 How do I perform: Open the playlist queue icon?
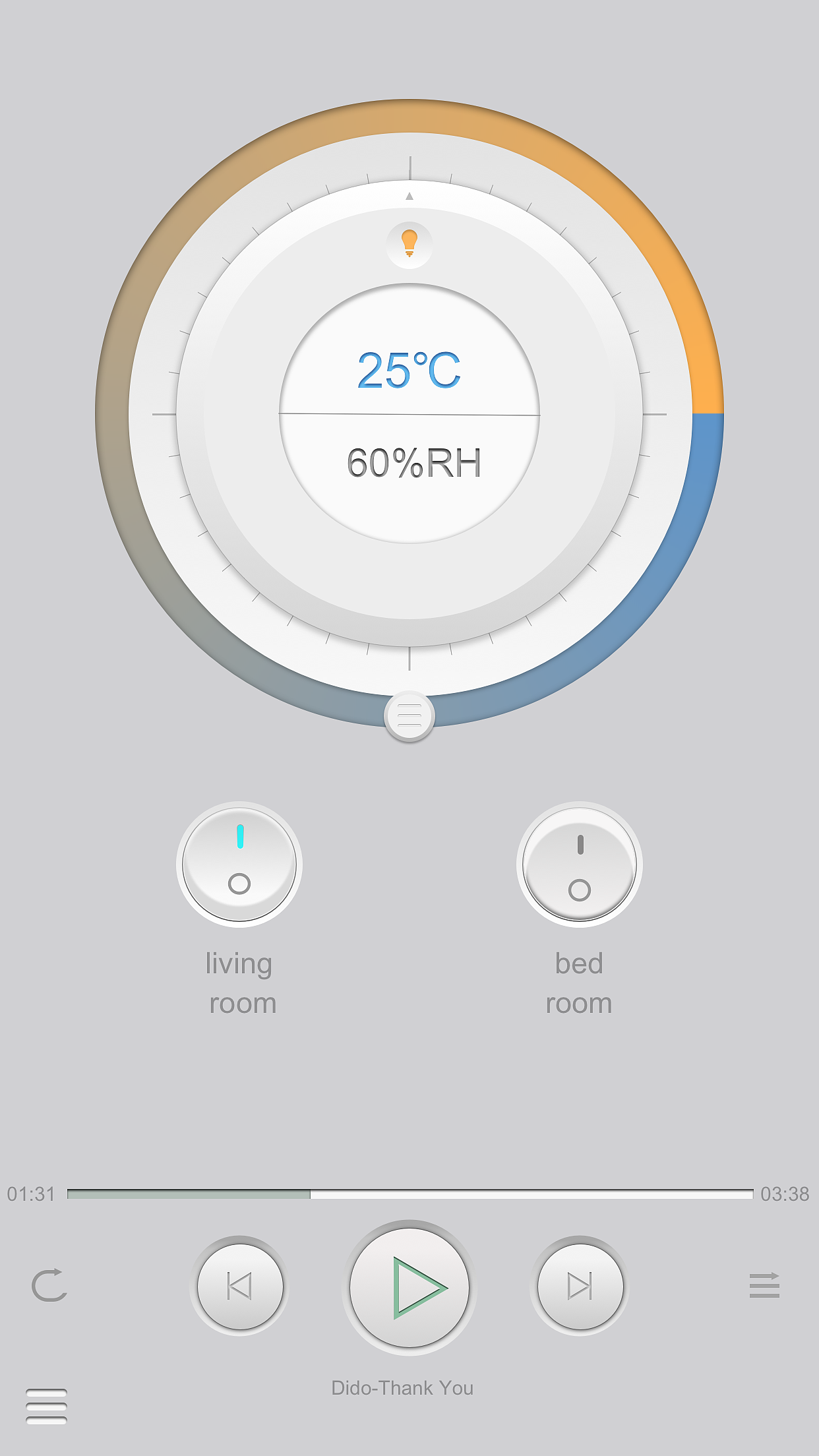click(x=764, y=1285)
